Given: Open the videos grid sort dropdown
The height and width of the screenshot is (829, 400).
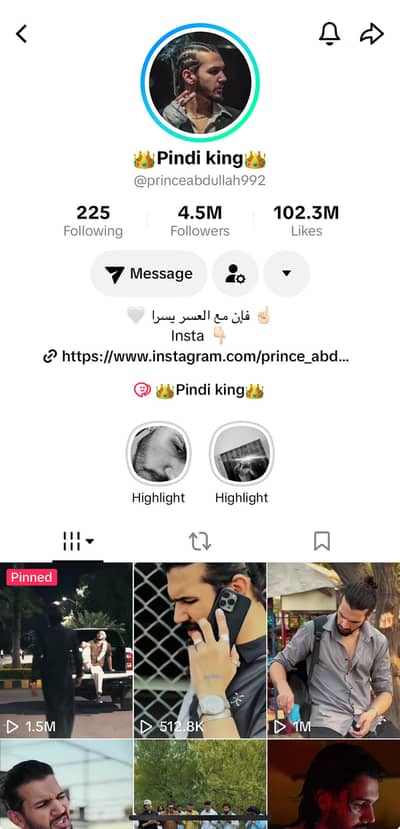Looking at the screenshot, I should coord(78,541).
